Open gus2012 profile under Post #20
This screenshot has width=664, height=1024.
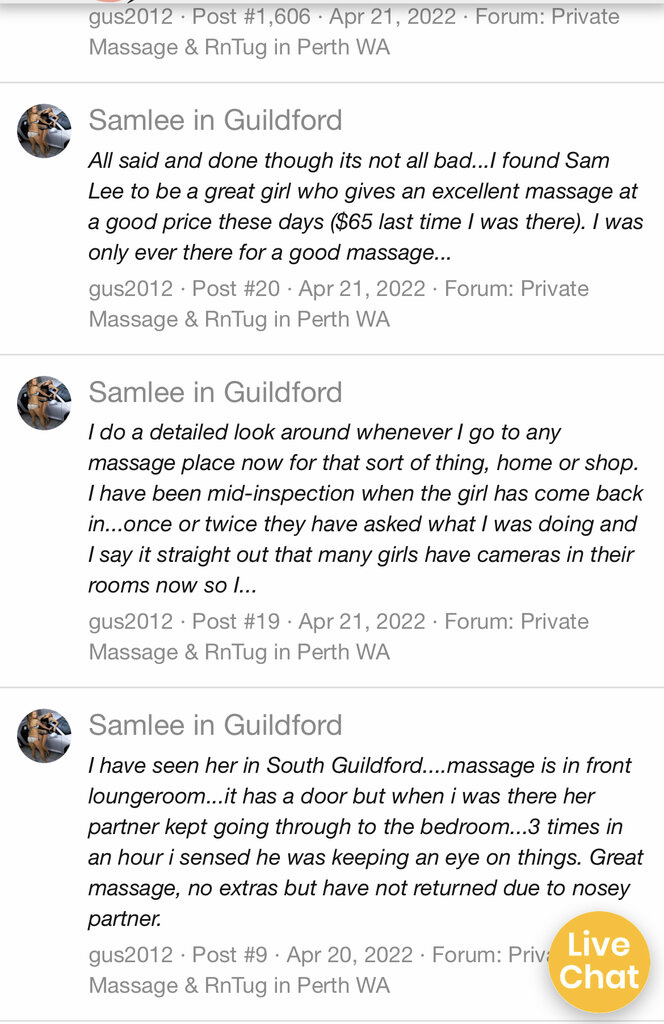coord(130,289)
